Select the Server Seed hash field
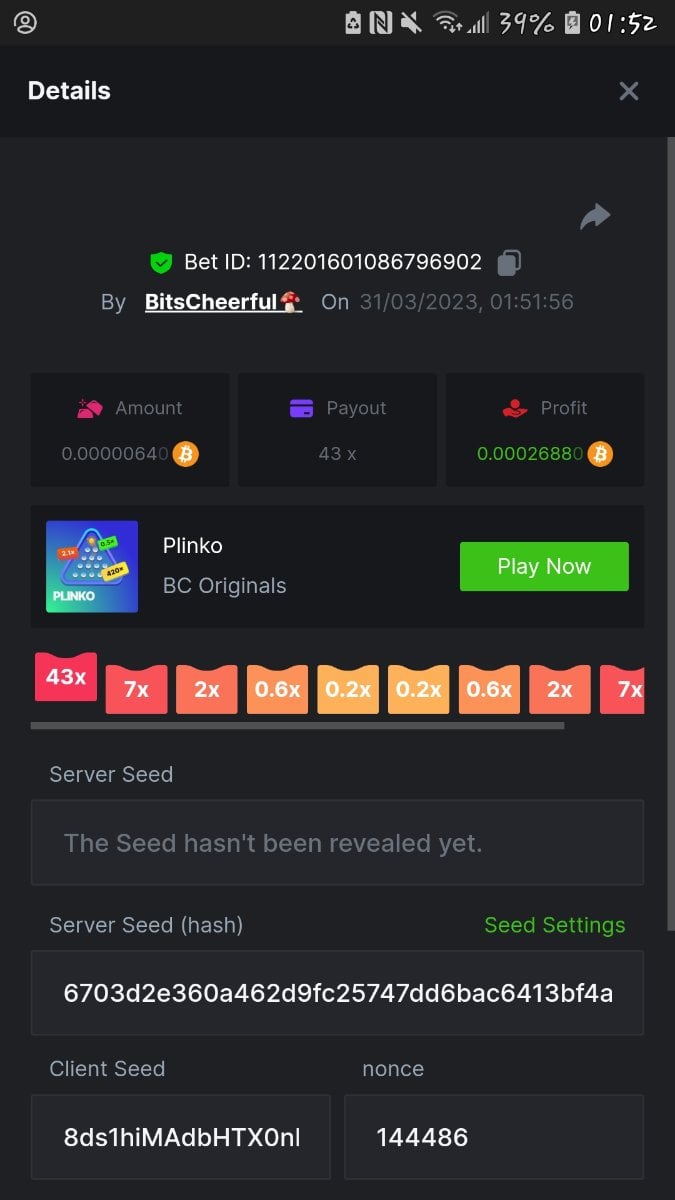 [x=337, y=993]
